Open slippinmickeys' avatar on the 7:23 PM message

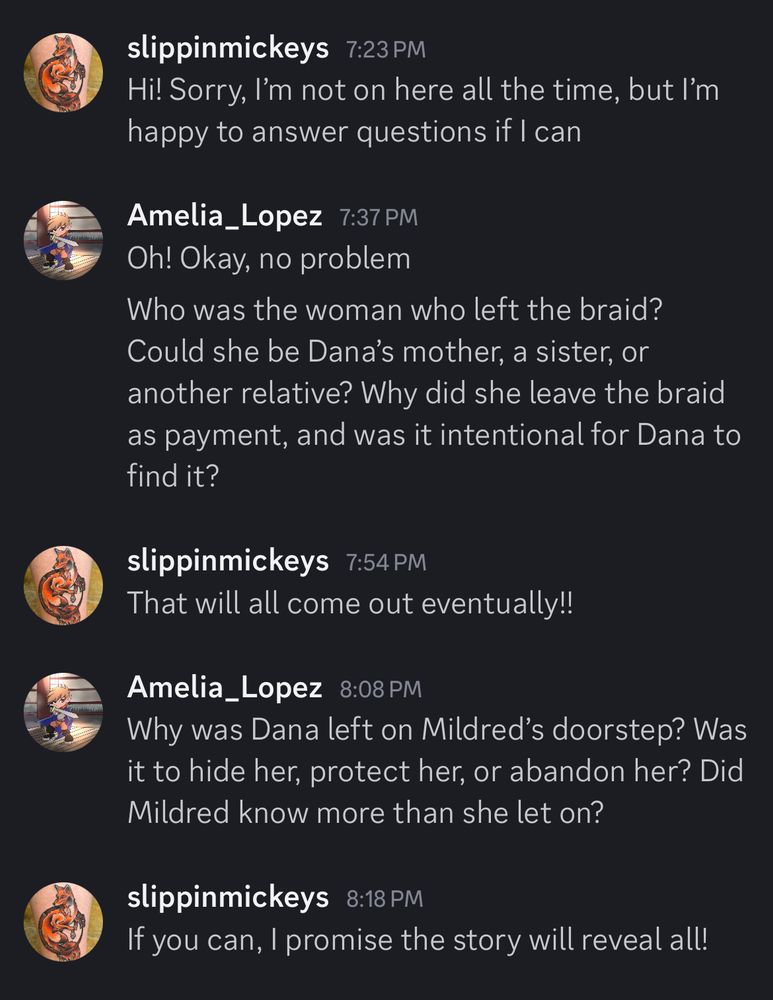click(63, 73)
